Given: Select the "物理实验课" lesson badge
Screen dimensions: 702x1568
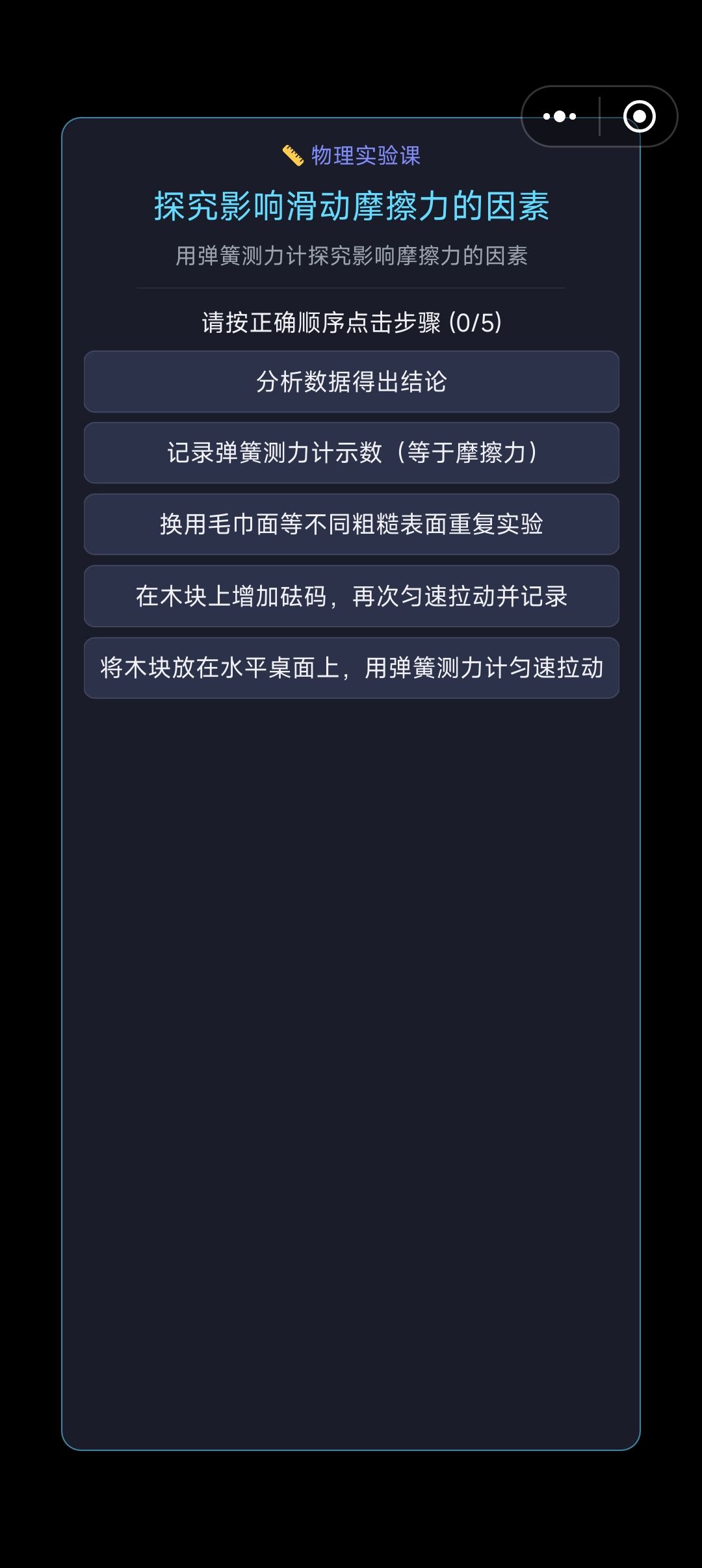Looking at the screenshot, I should click(364, 156).
